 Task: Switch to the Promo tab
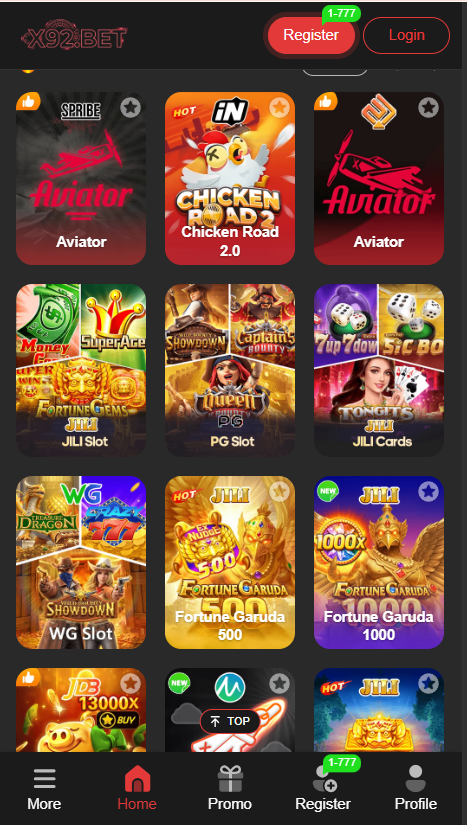coord(230,789)
